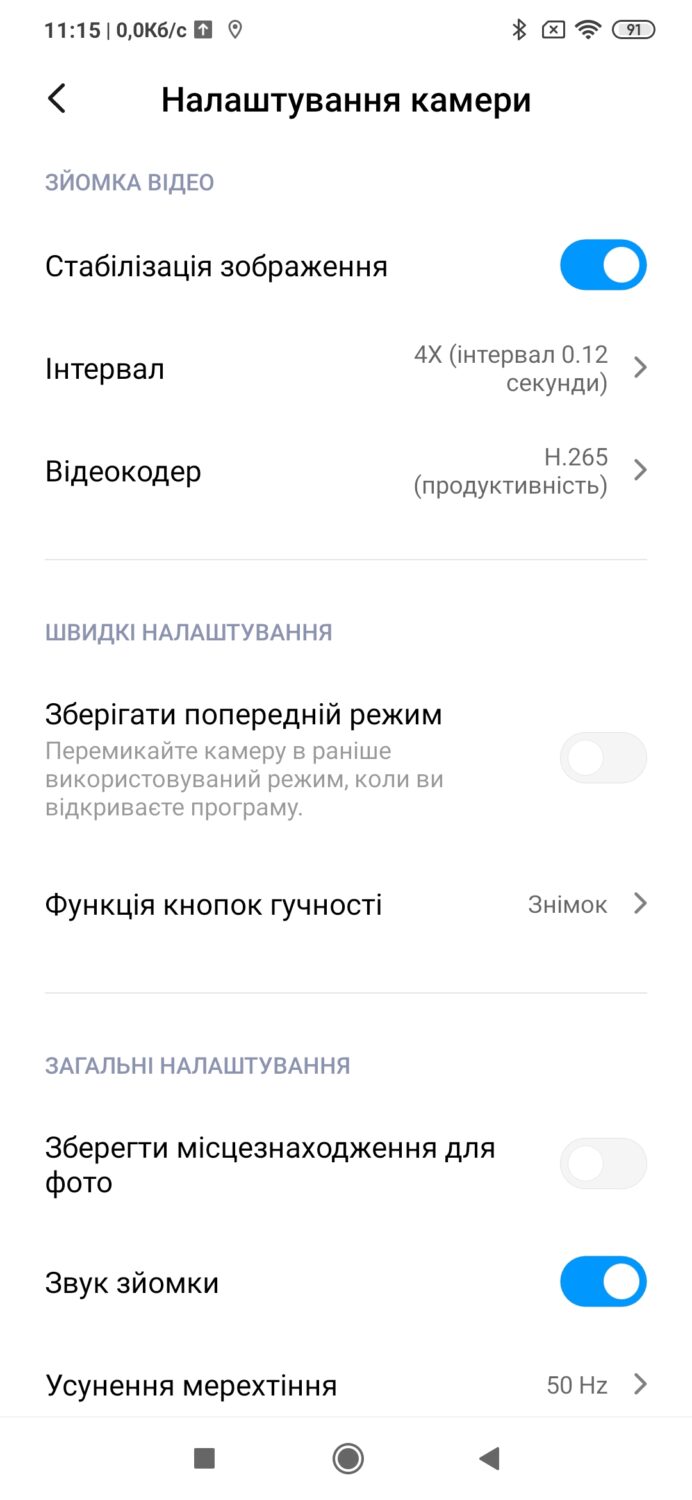
Task: Enable Зберігати попередній режим
Action: coord(603,758)
